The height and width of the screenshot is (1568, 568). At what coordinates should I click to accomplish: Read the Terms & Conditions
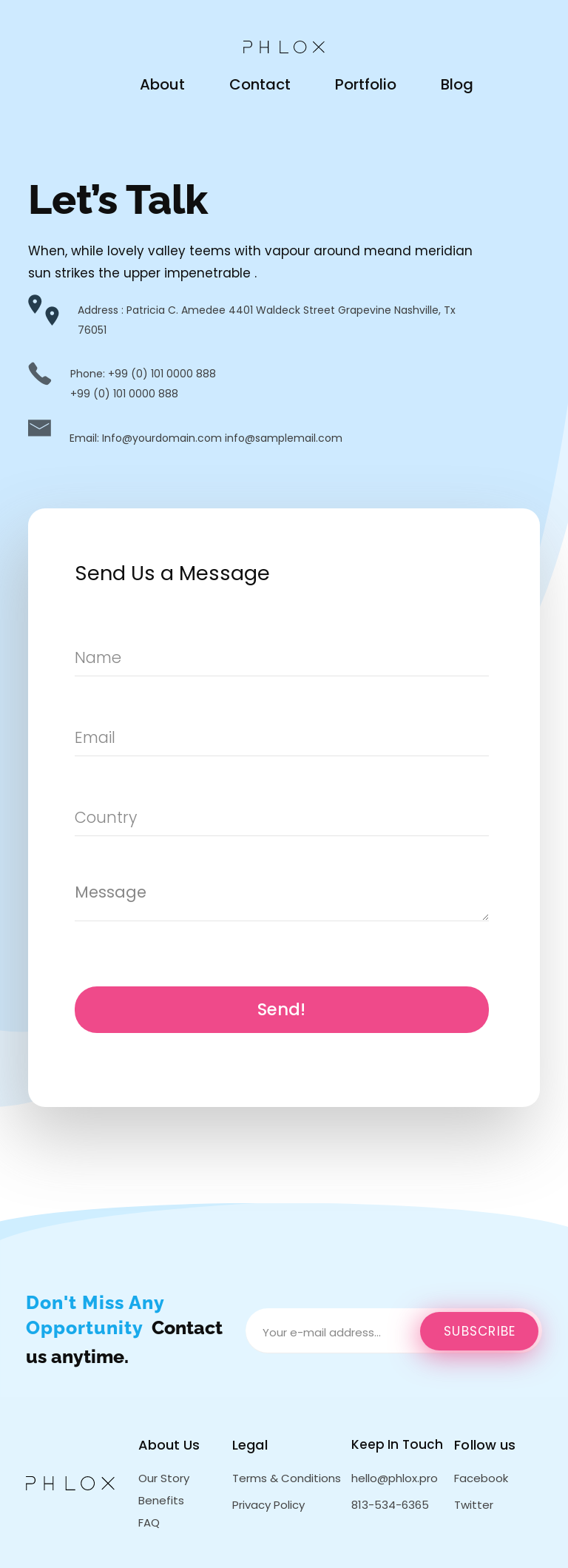(286, 1478)
